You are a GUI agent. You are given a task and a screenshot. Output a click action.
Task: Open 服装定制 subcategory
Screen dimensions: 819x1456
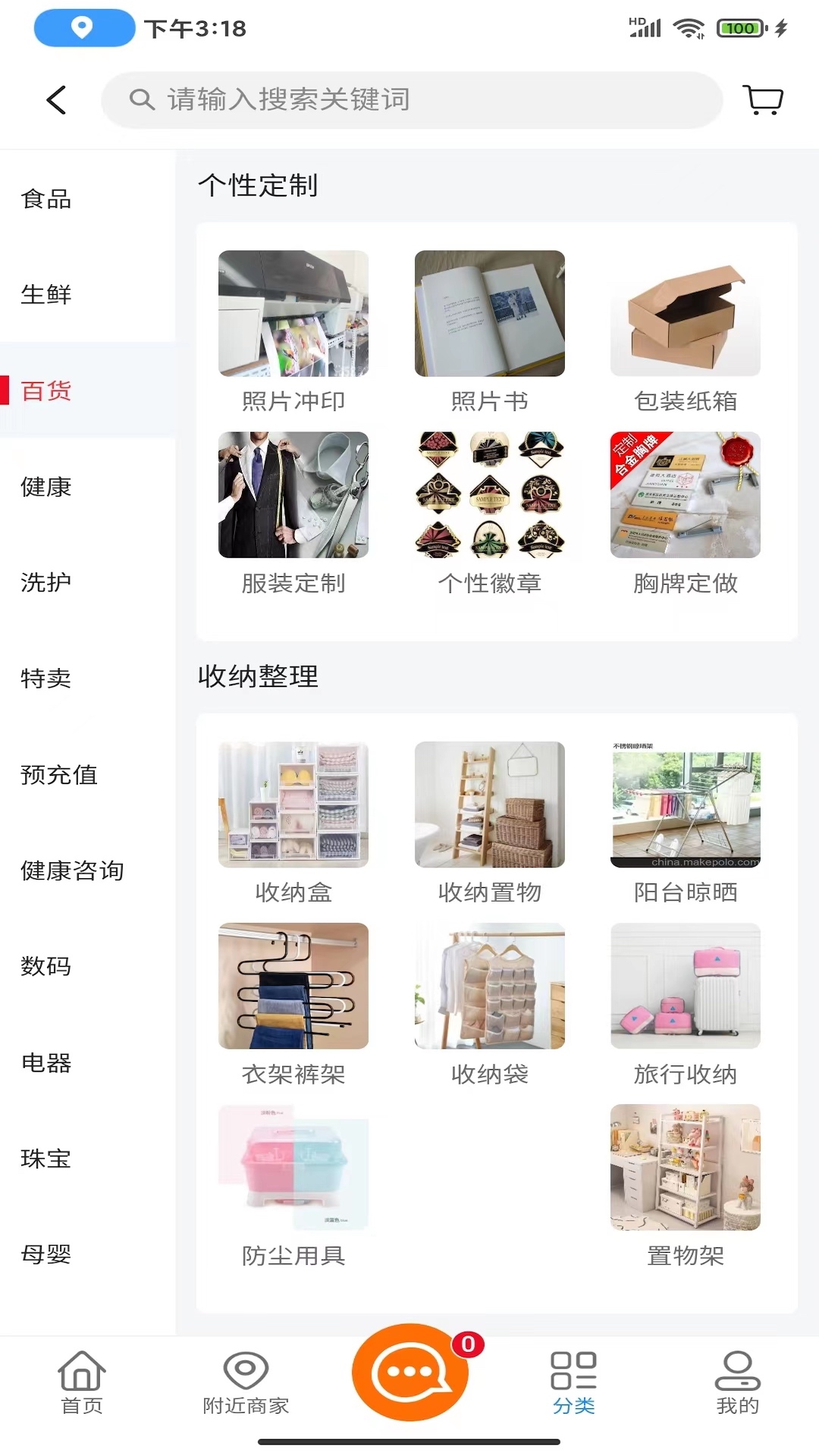(293, 513)
